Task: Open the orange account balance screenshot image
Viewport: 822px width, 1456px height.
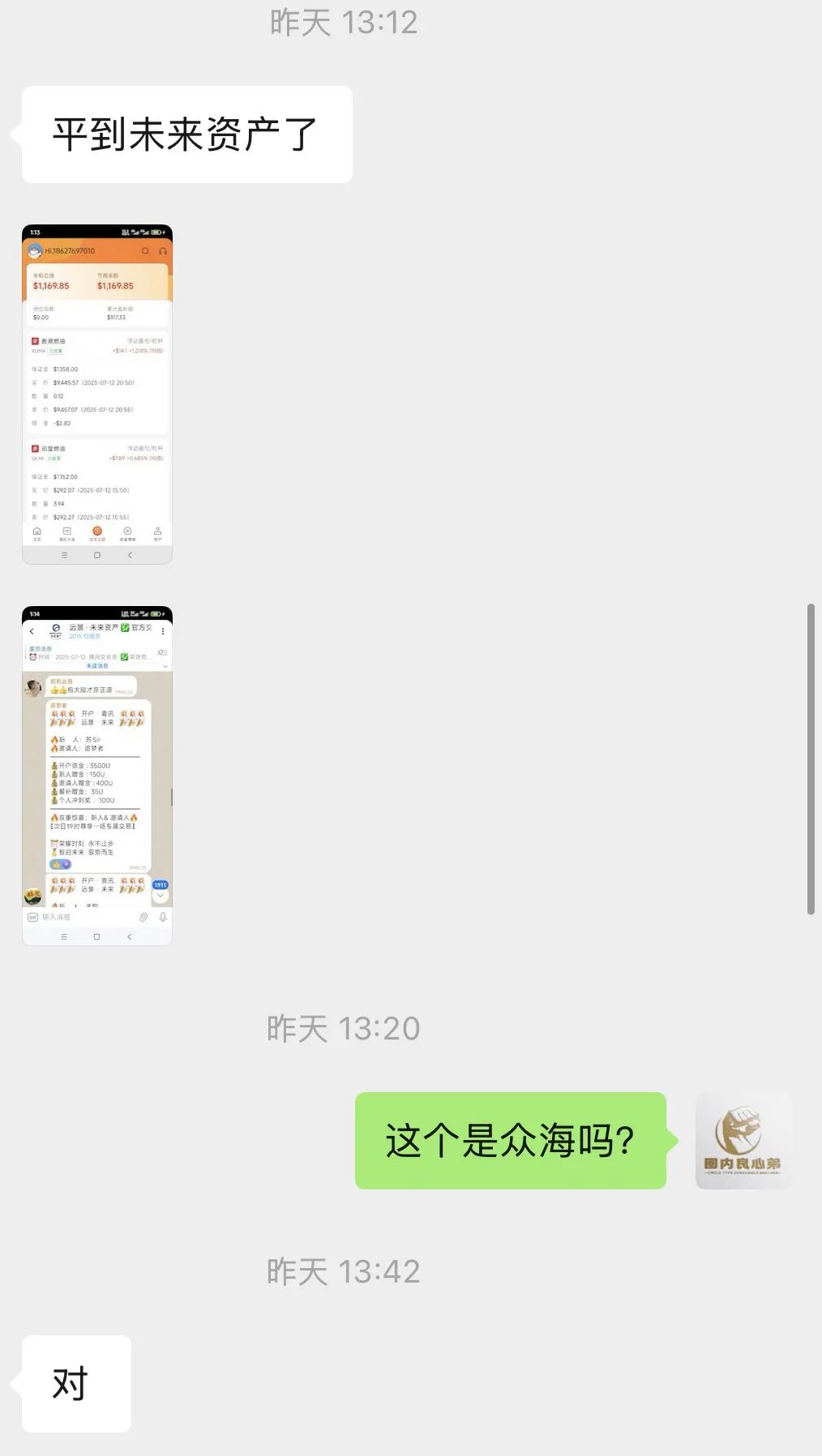Action: click(97, 394)
